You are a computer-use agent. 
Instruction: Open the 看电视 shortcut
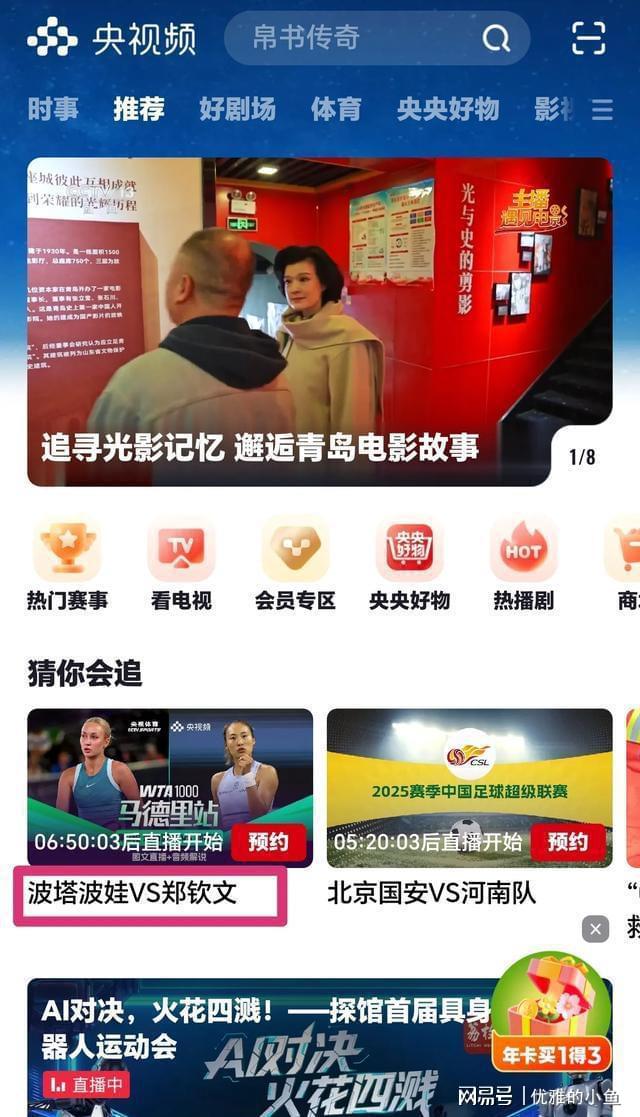pyautogui.click(x=181, y=564)
